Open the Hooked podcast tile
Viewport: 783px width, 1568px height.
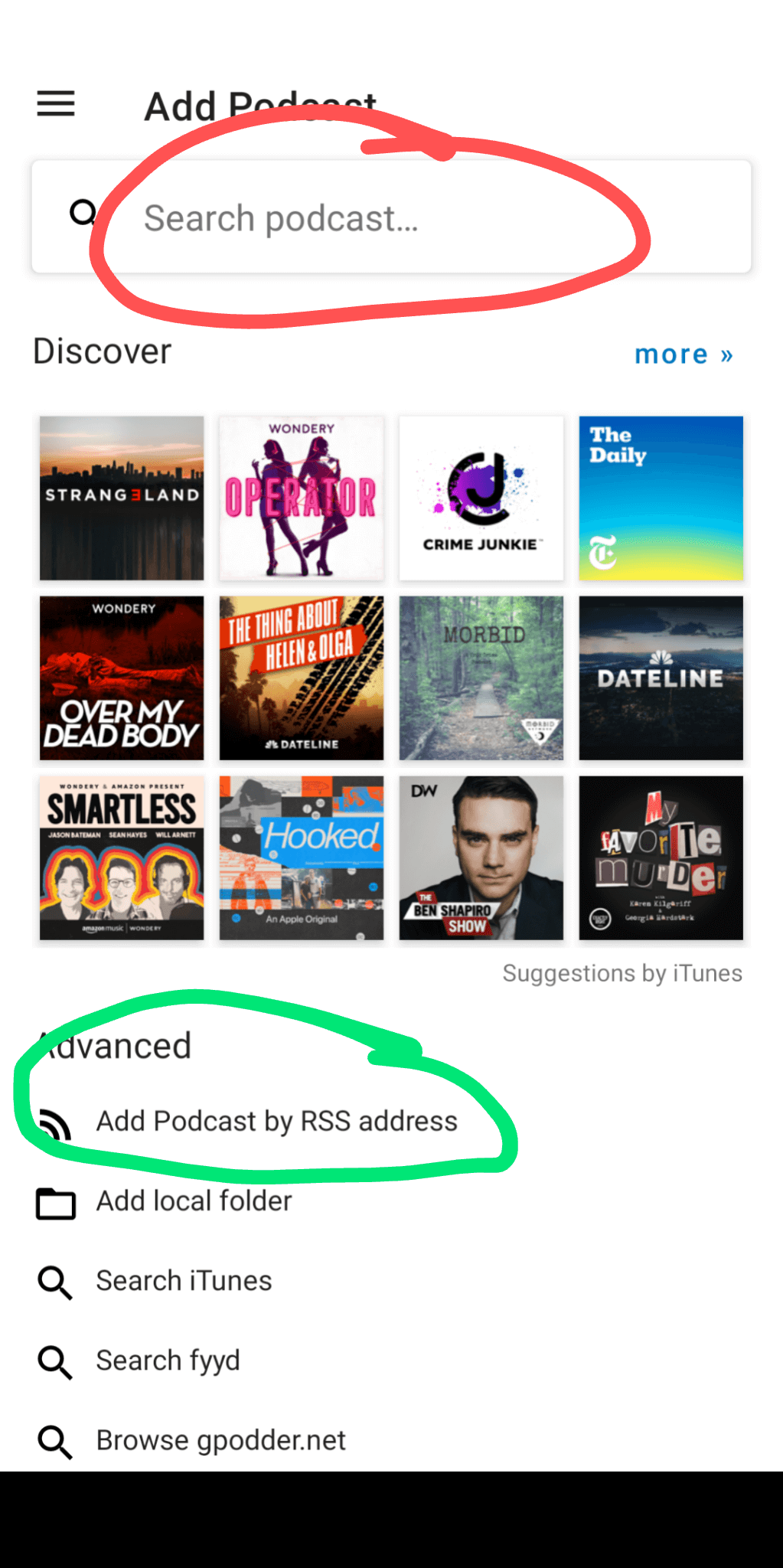click(x=302, y=857)
